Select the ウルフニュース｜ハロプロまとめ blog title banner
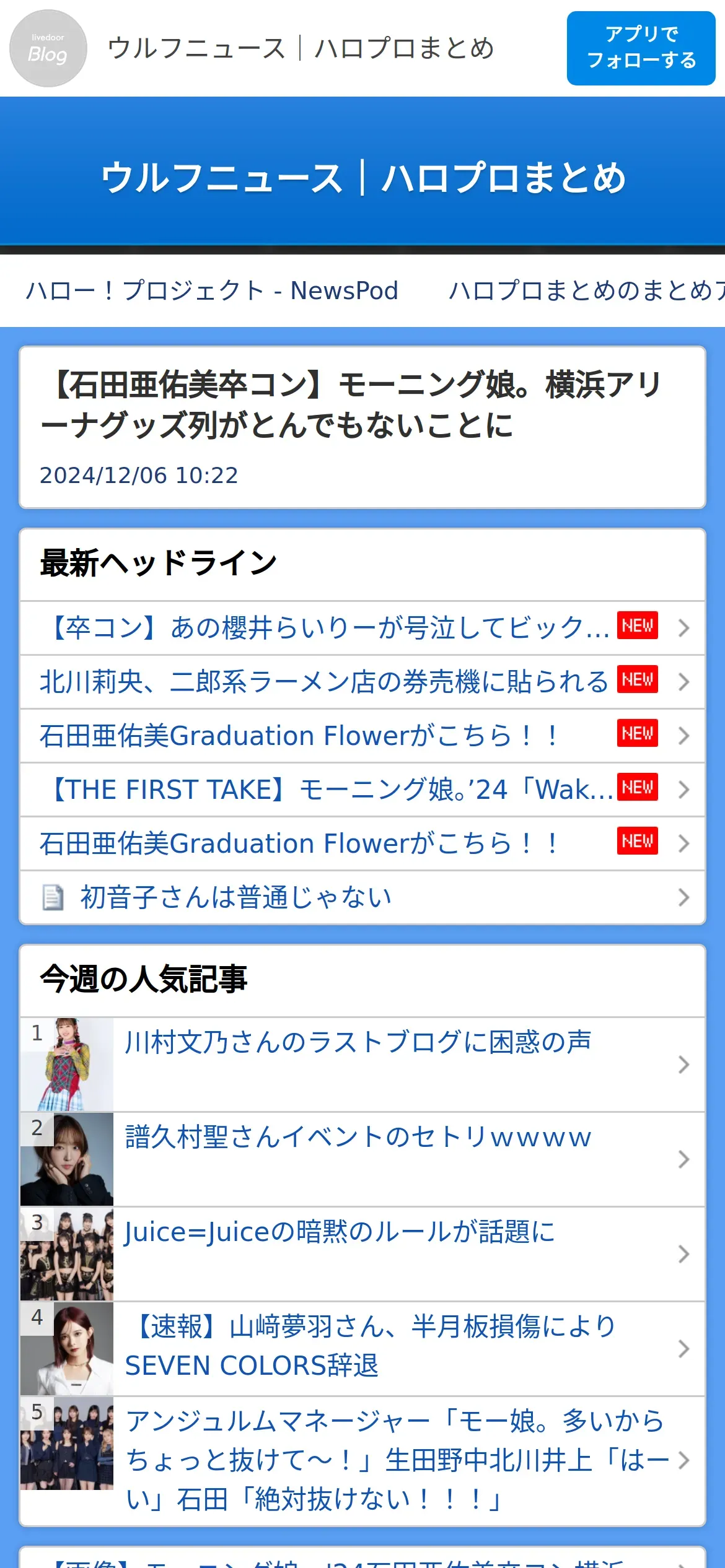The image size is (725, 1568). pos(362,178)
